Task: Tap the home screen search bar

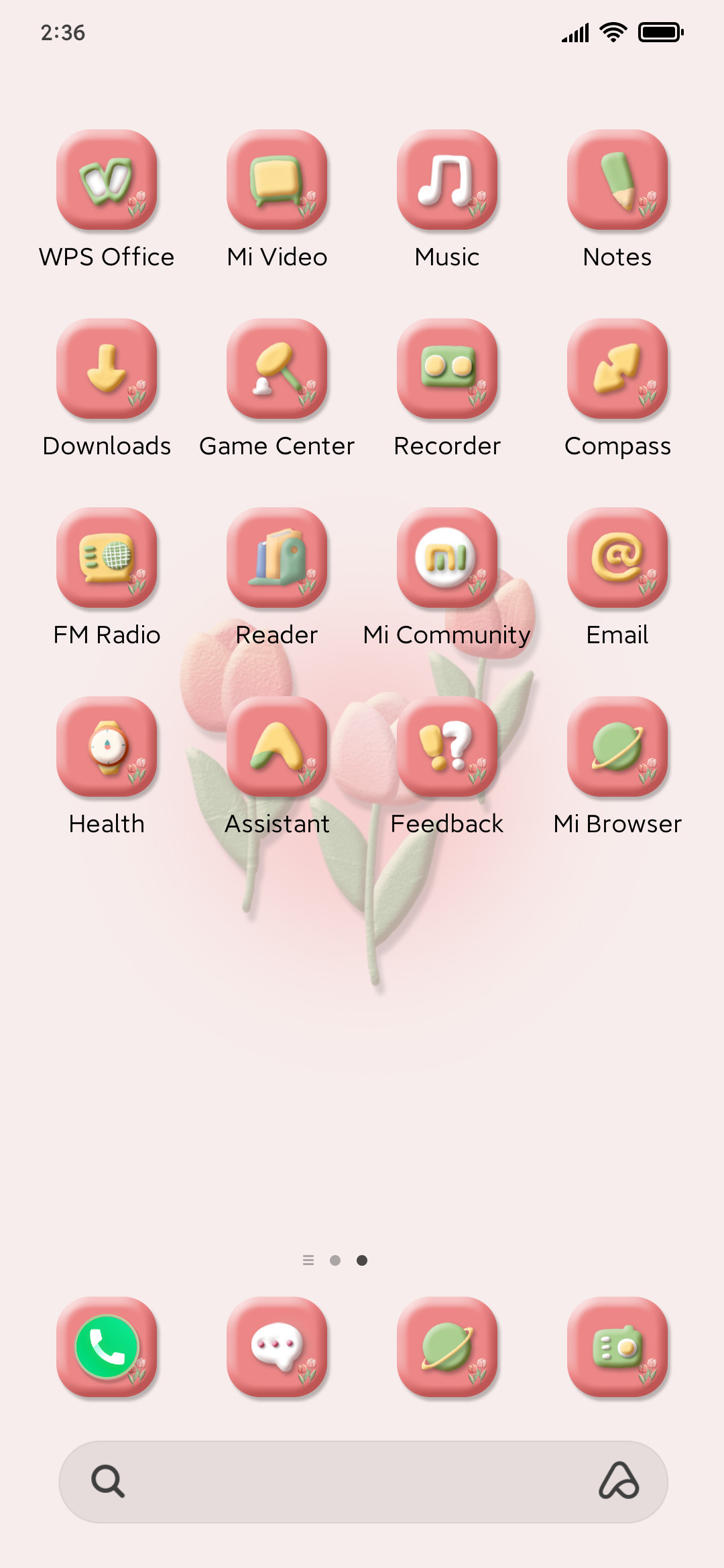Action: [363, 1482]
